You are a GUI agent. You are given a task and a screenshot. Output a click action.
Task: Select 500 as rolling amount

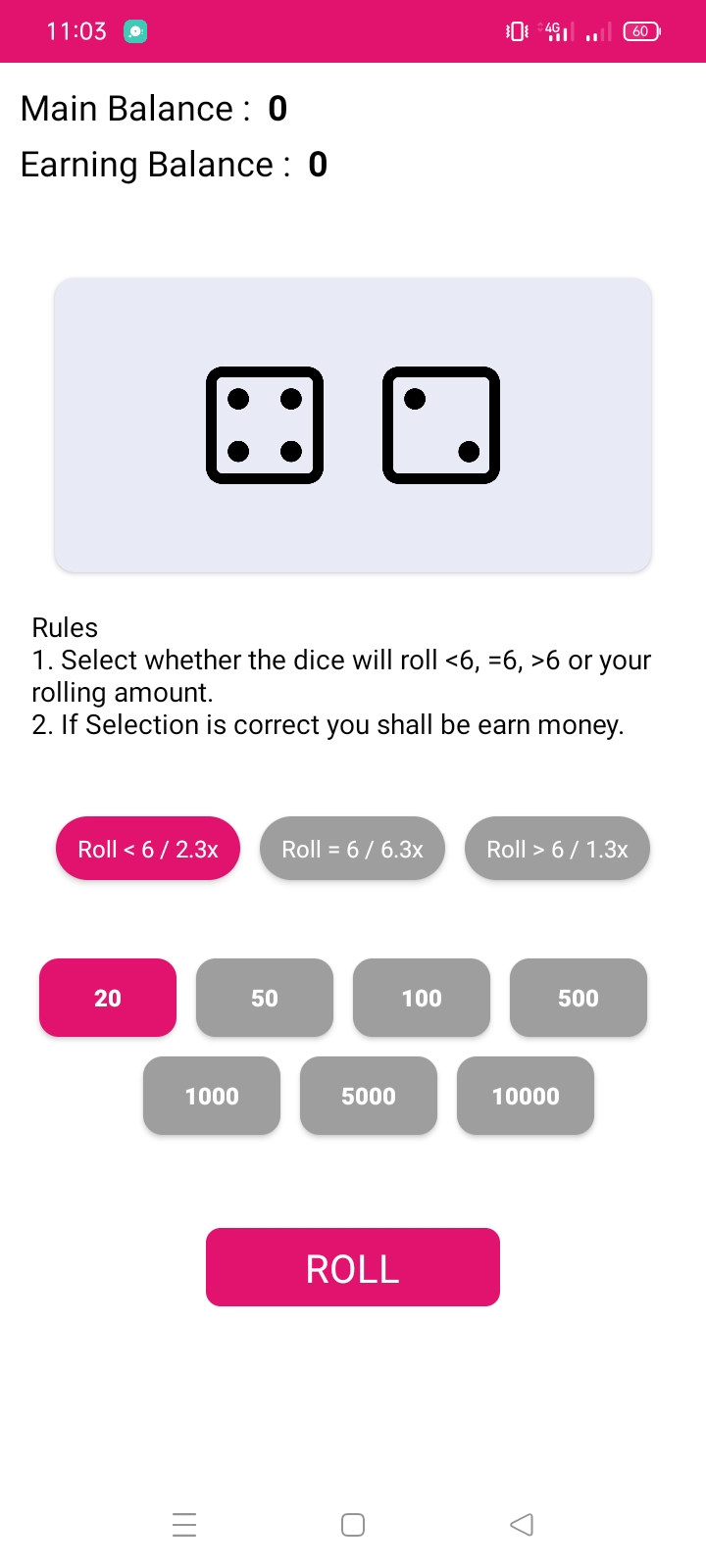point(579,998)
